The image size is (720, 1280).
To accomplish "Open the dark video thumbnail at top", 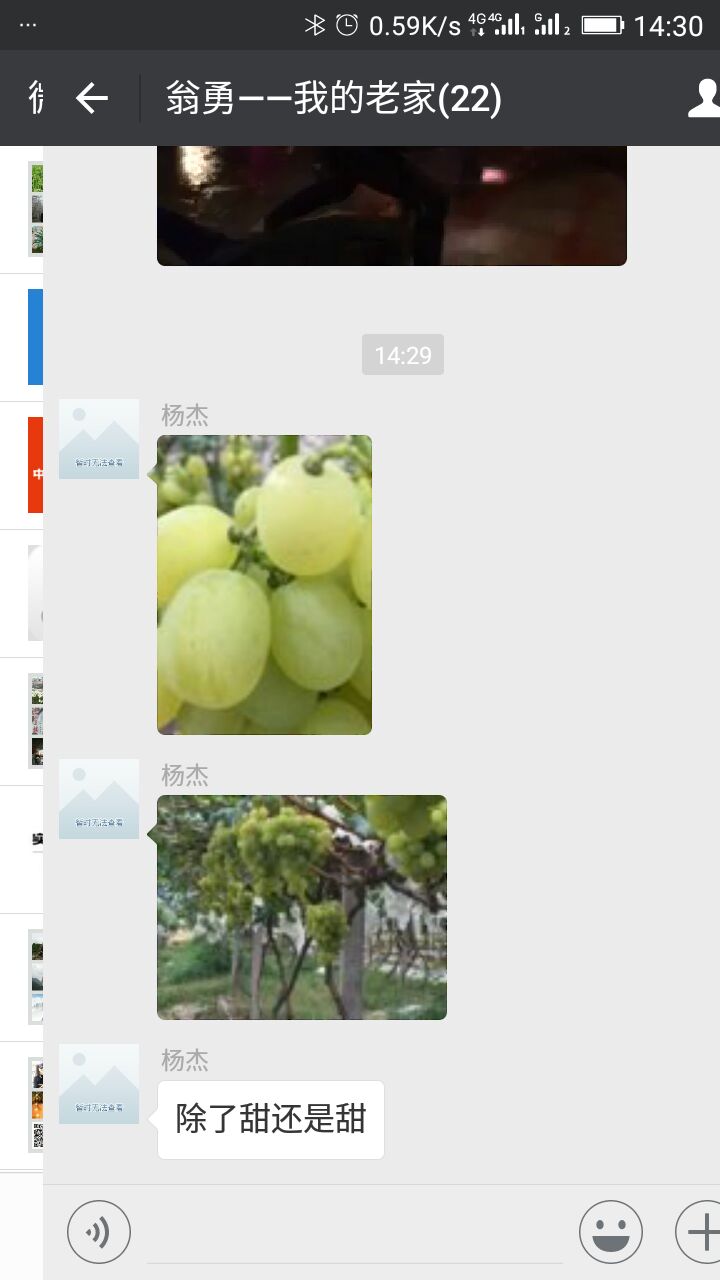I will point(391,205).
